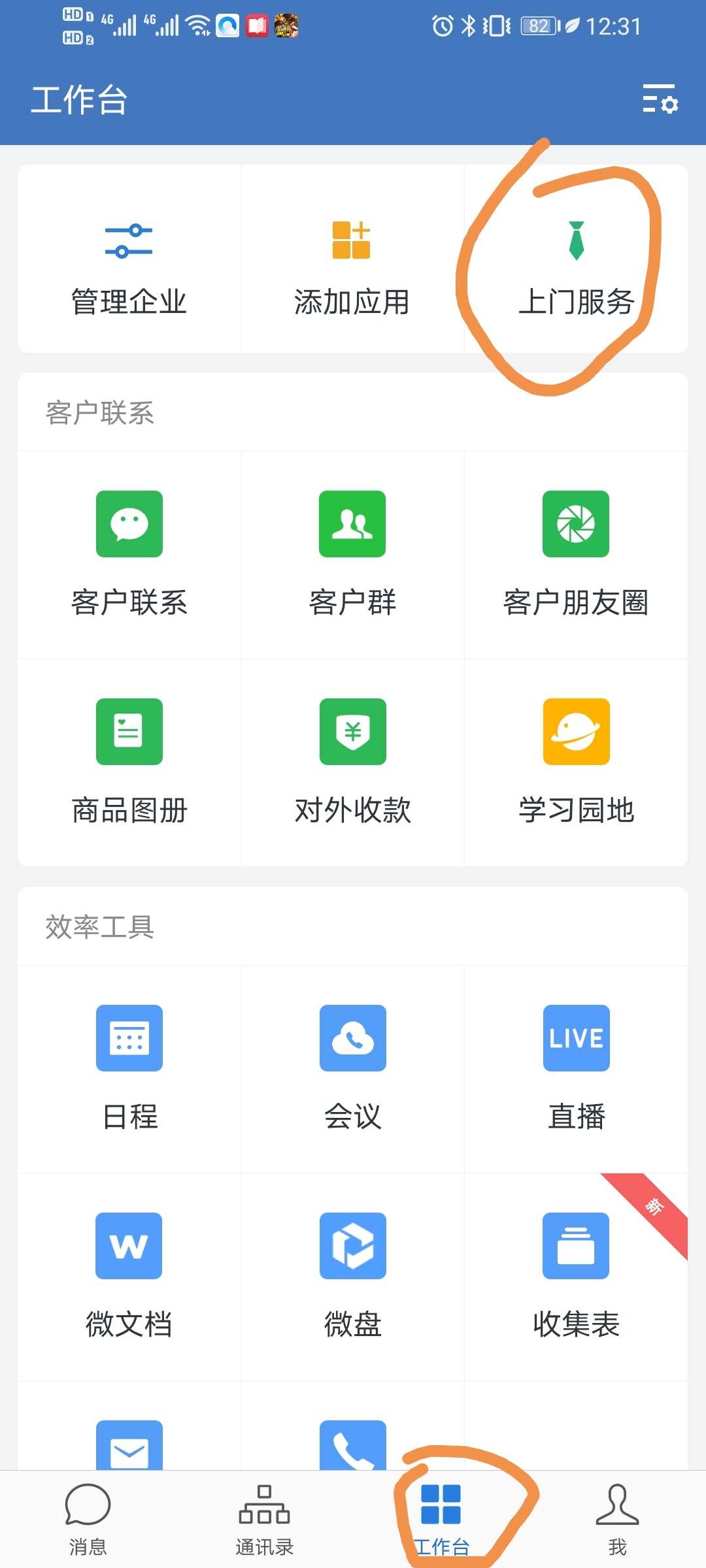Launch 客户朋友圈 customer moments
This screenshot has width=706, height=1568.
tap(576, 552)
